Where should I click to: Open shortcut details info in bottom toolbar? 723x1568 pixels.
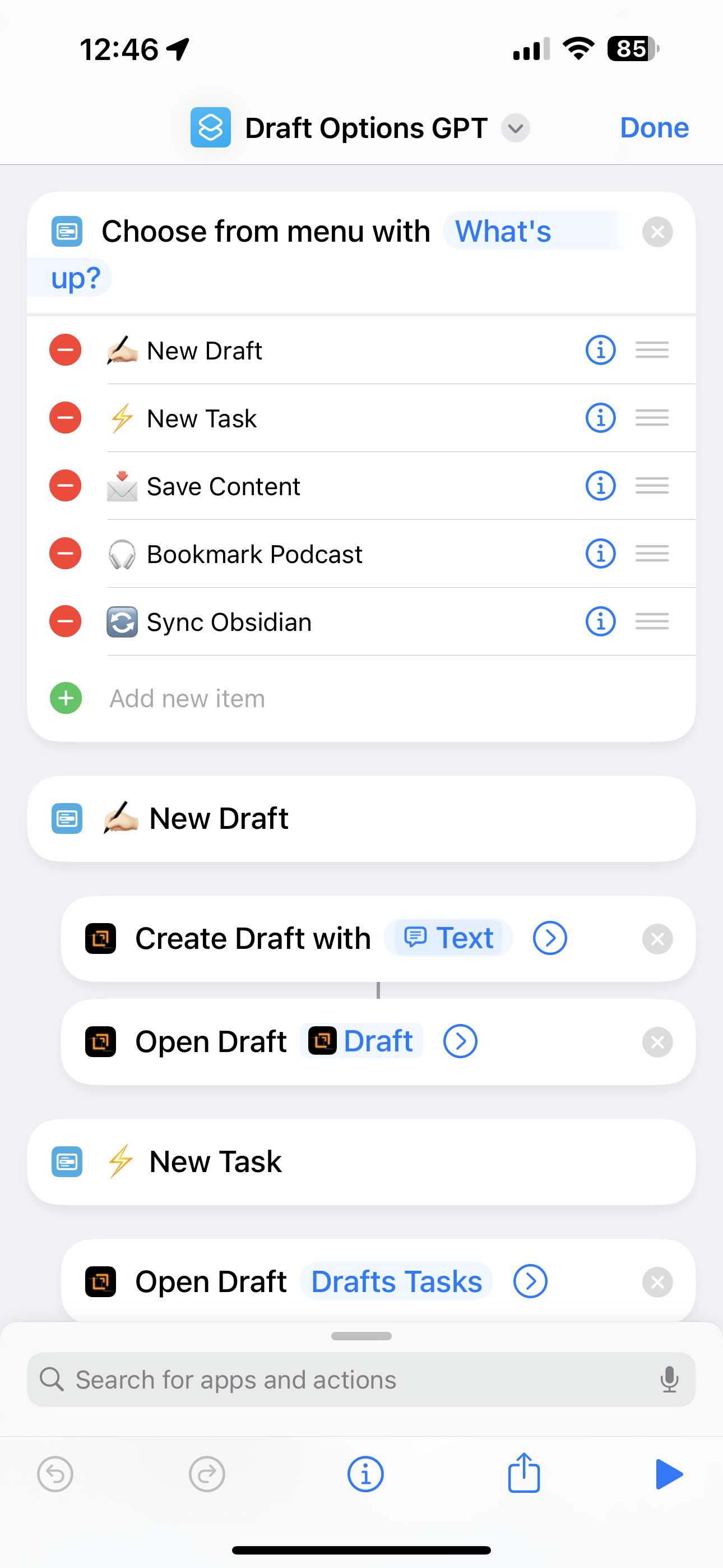365,1474
